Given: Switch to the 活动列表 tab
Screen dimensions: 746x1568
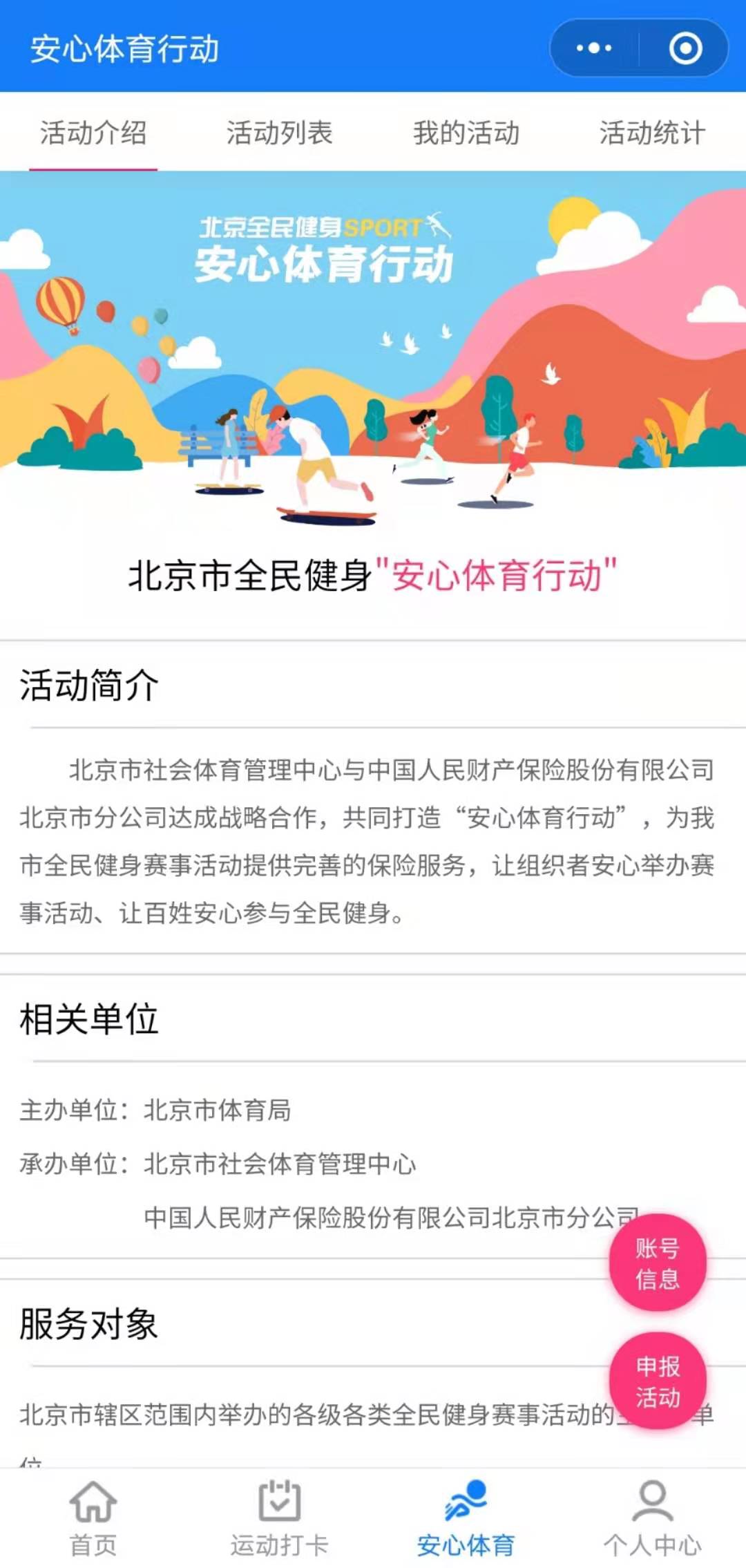Looking at the screenshot, I should [x=280, y=133].
